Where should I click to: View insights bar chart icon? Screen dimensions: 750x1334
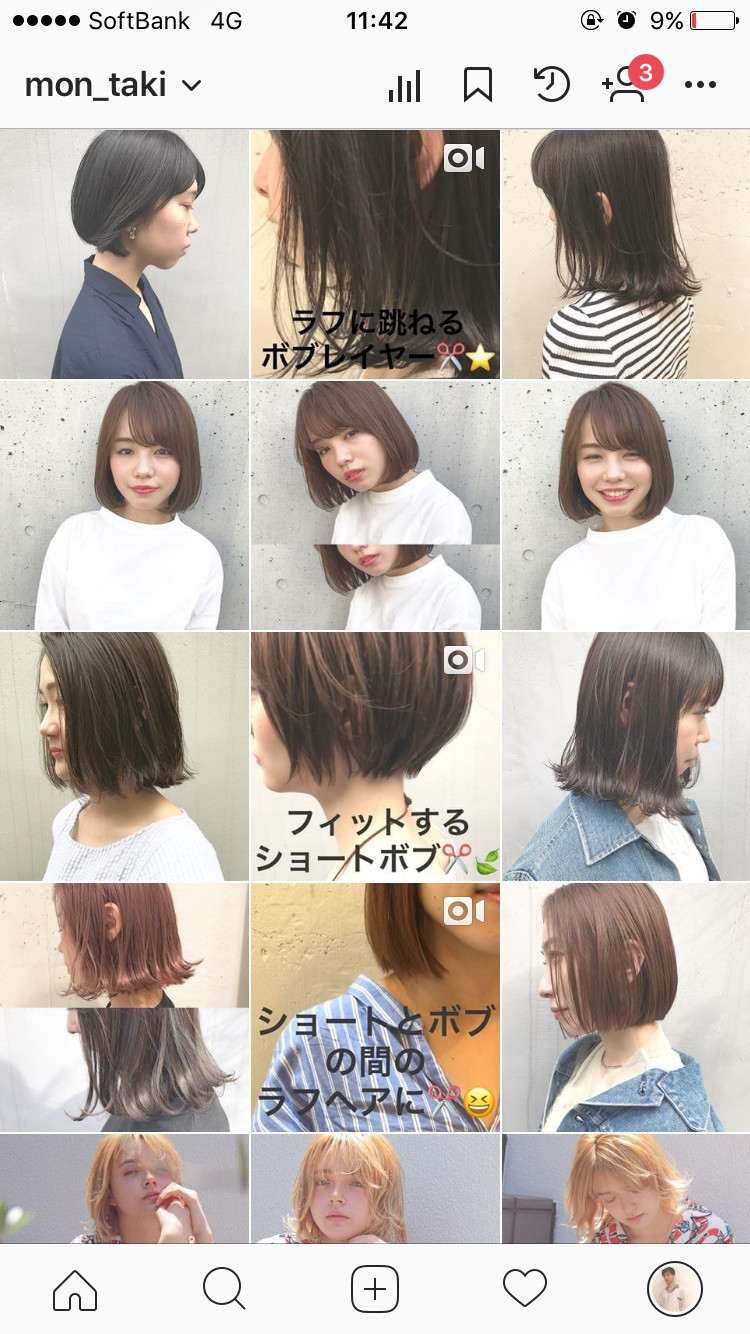(x=404, y=86)
